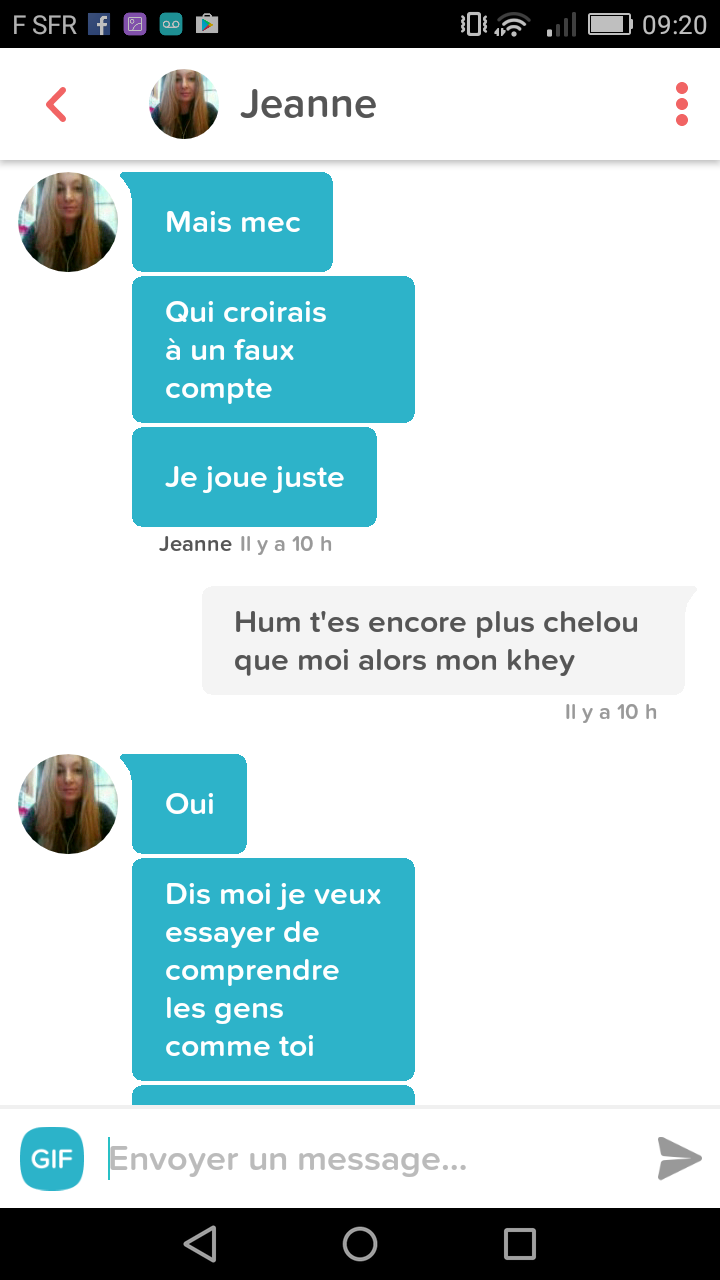Tap Jeanne's avatar beside the "Oui" message
Image resolution: width=720 pixels, height=1280 pixels.
68,804
